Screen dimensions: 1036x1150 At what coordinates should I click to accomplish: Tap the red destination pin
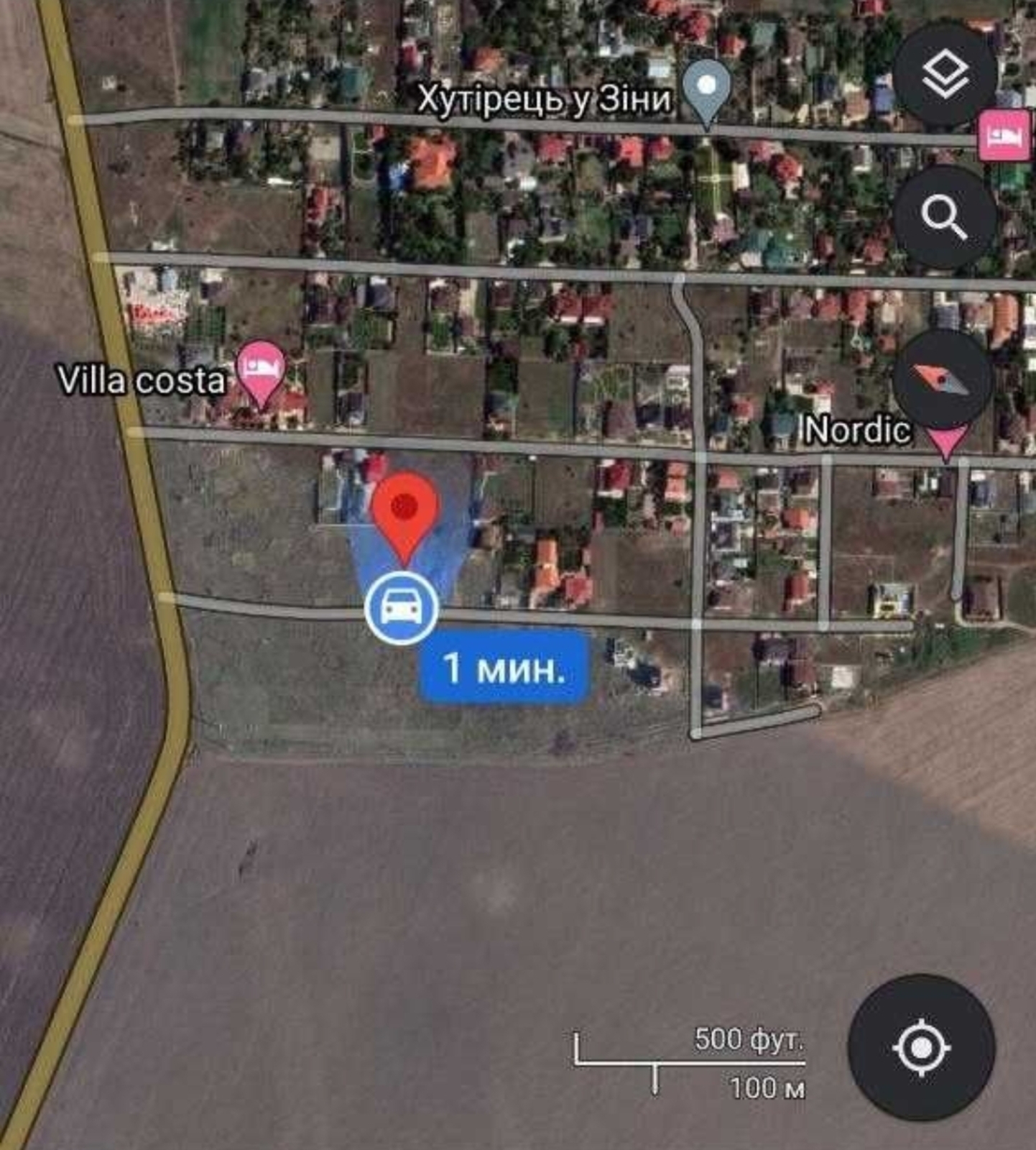pyautogui.click(x=404, y=510)
